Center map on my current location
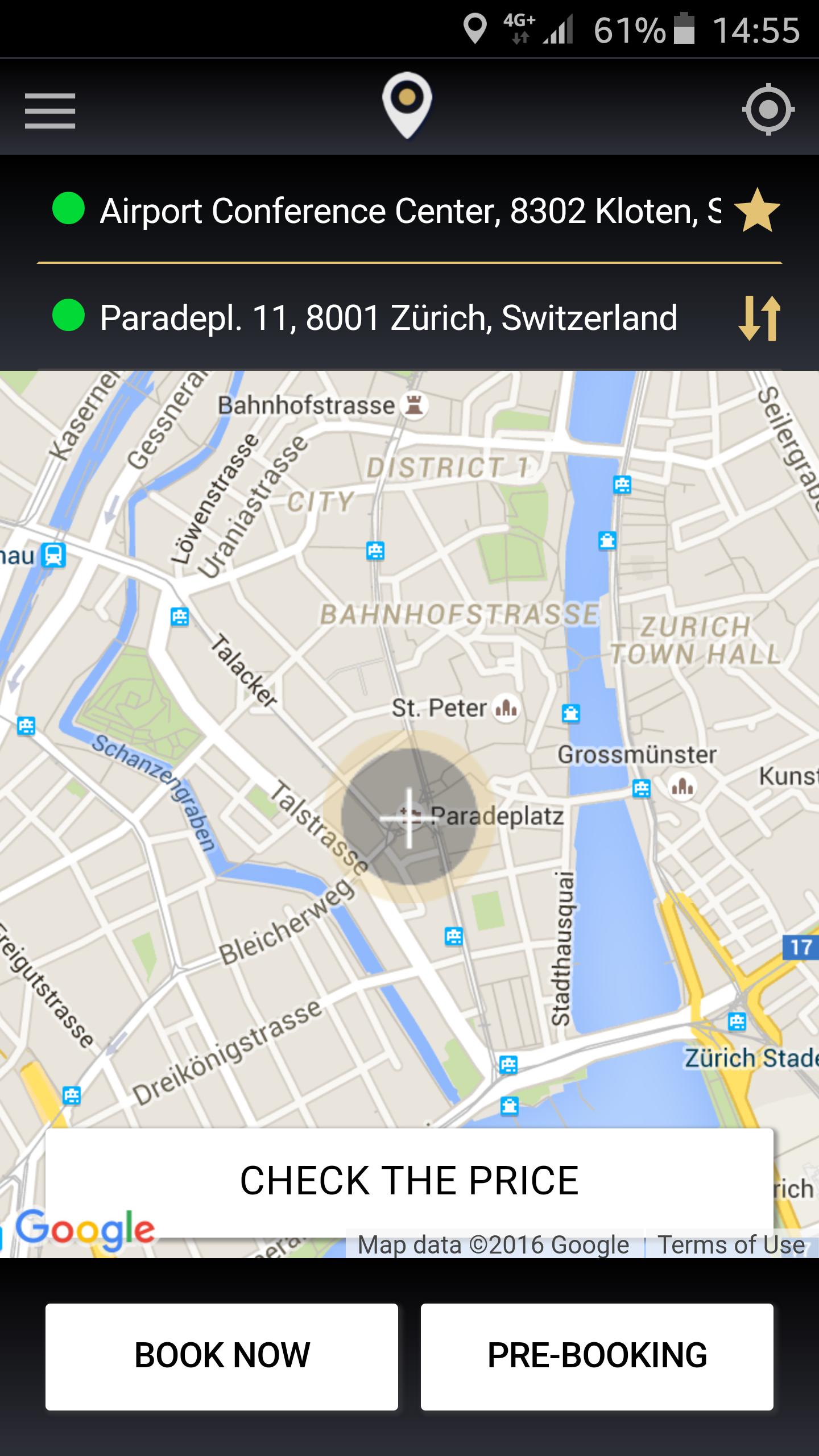819x1456 pixels. click(x=768, y=109)
